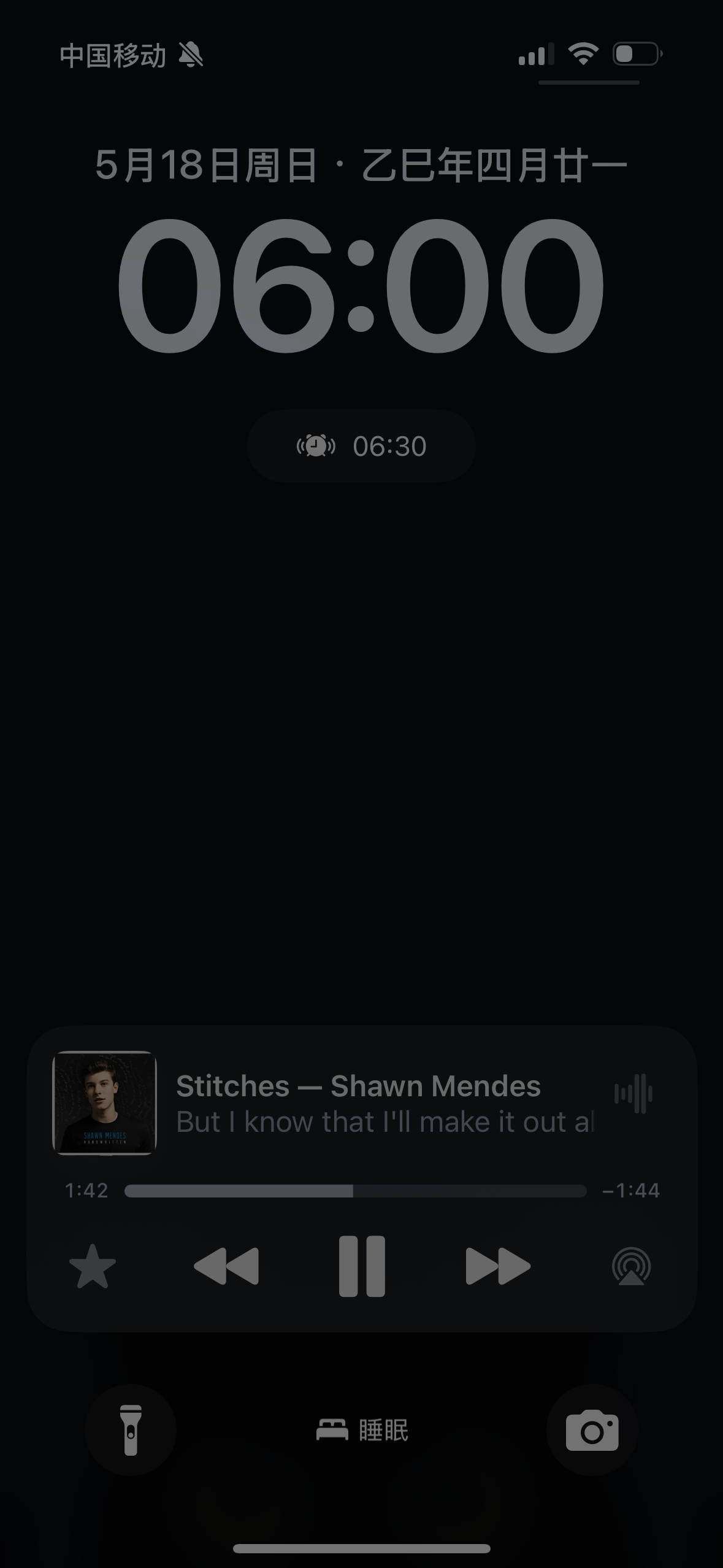The image size is (723, 1568).
Task: Open the Stitches album artwork
Action: tap(105, 1103)
